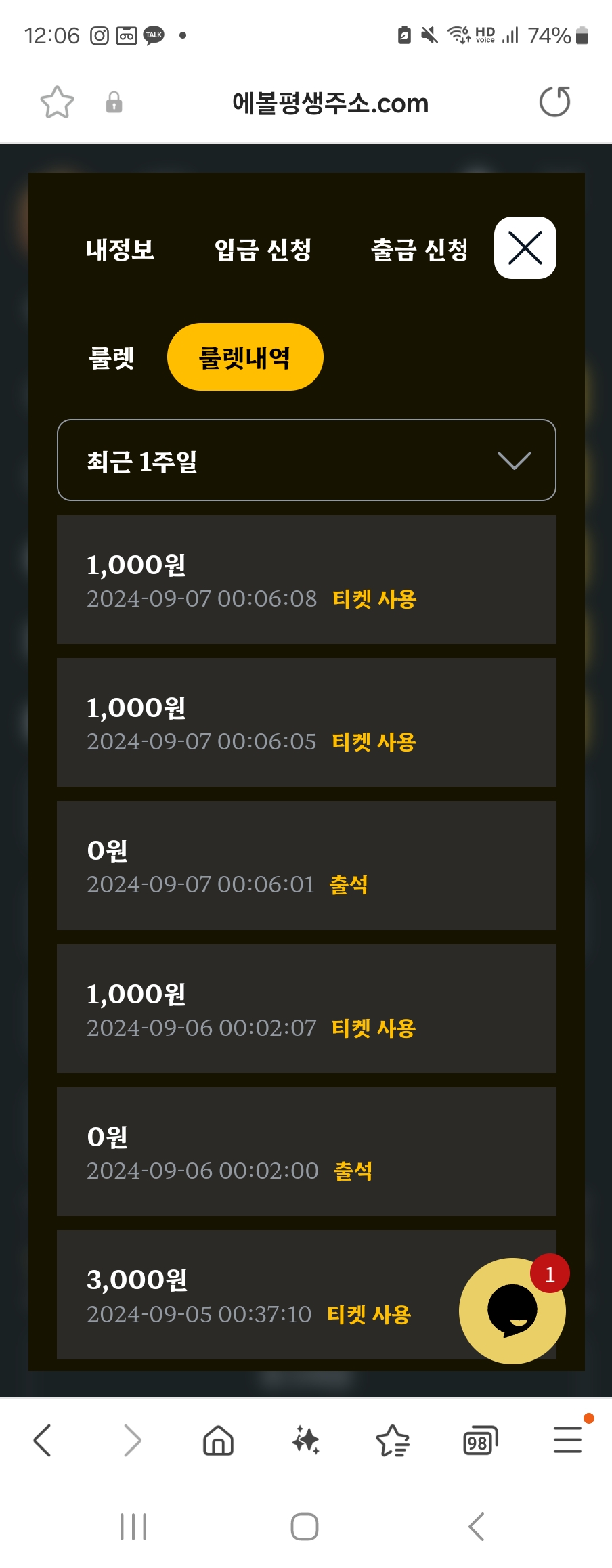Reload the page
This screenshot has height=1568, width=612.
pyautogui.click(x=554, y=102)
